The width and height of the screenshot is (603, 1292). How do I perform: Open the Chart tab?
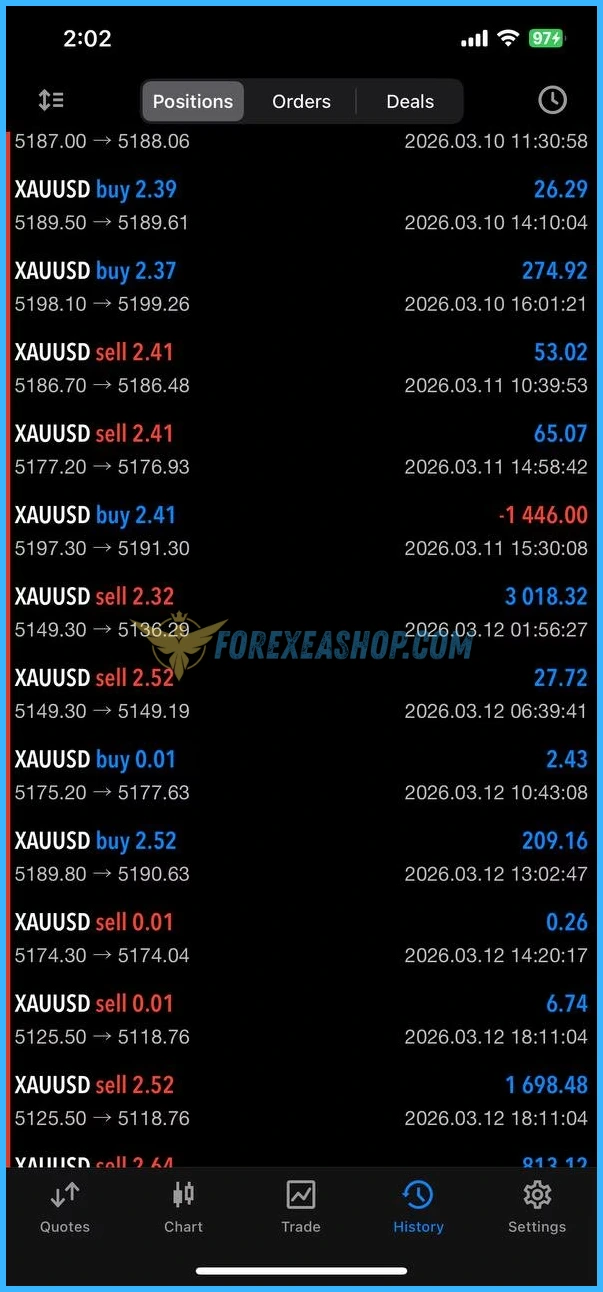184,1207
